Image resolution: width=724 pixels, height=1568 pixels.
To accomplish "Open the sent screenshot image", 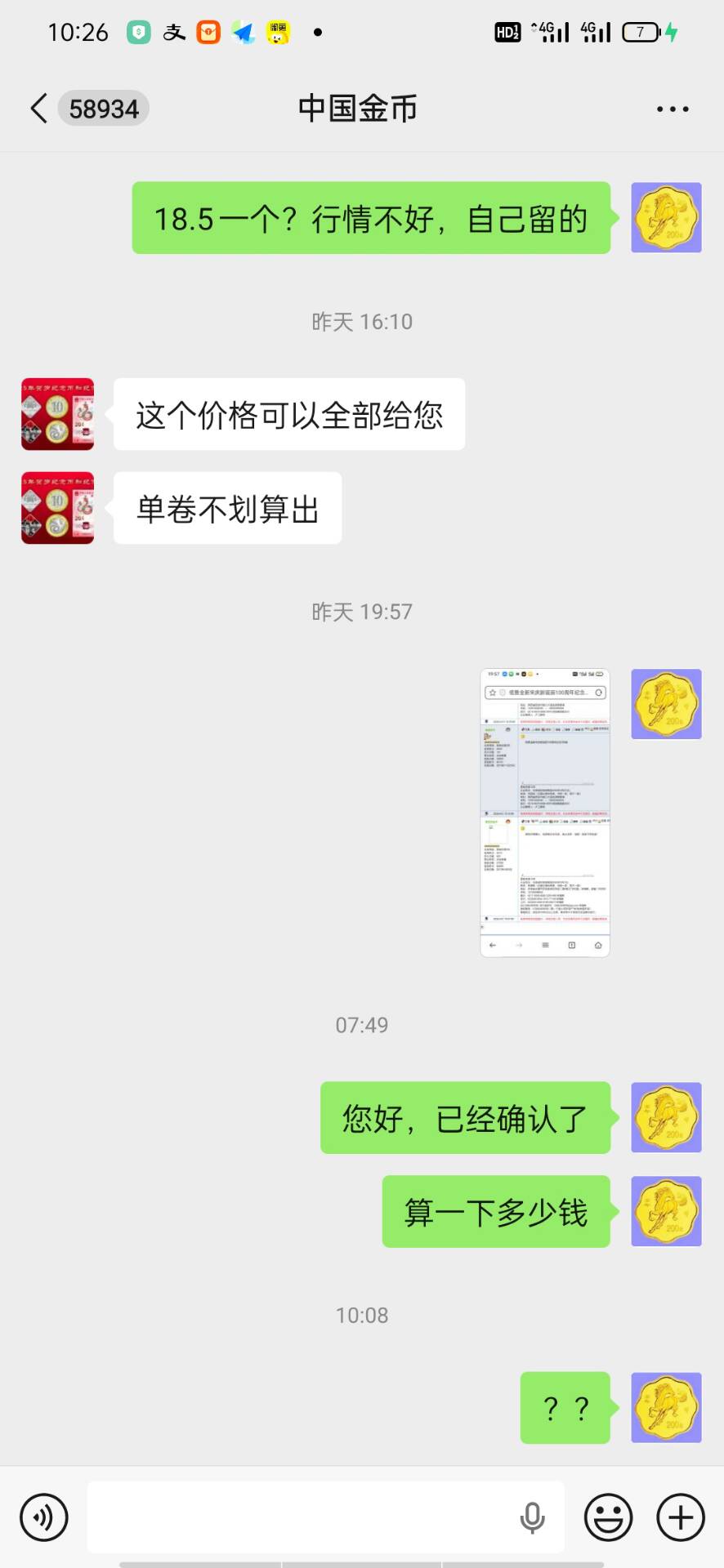I will coord(545,813).
